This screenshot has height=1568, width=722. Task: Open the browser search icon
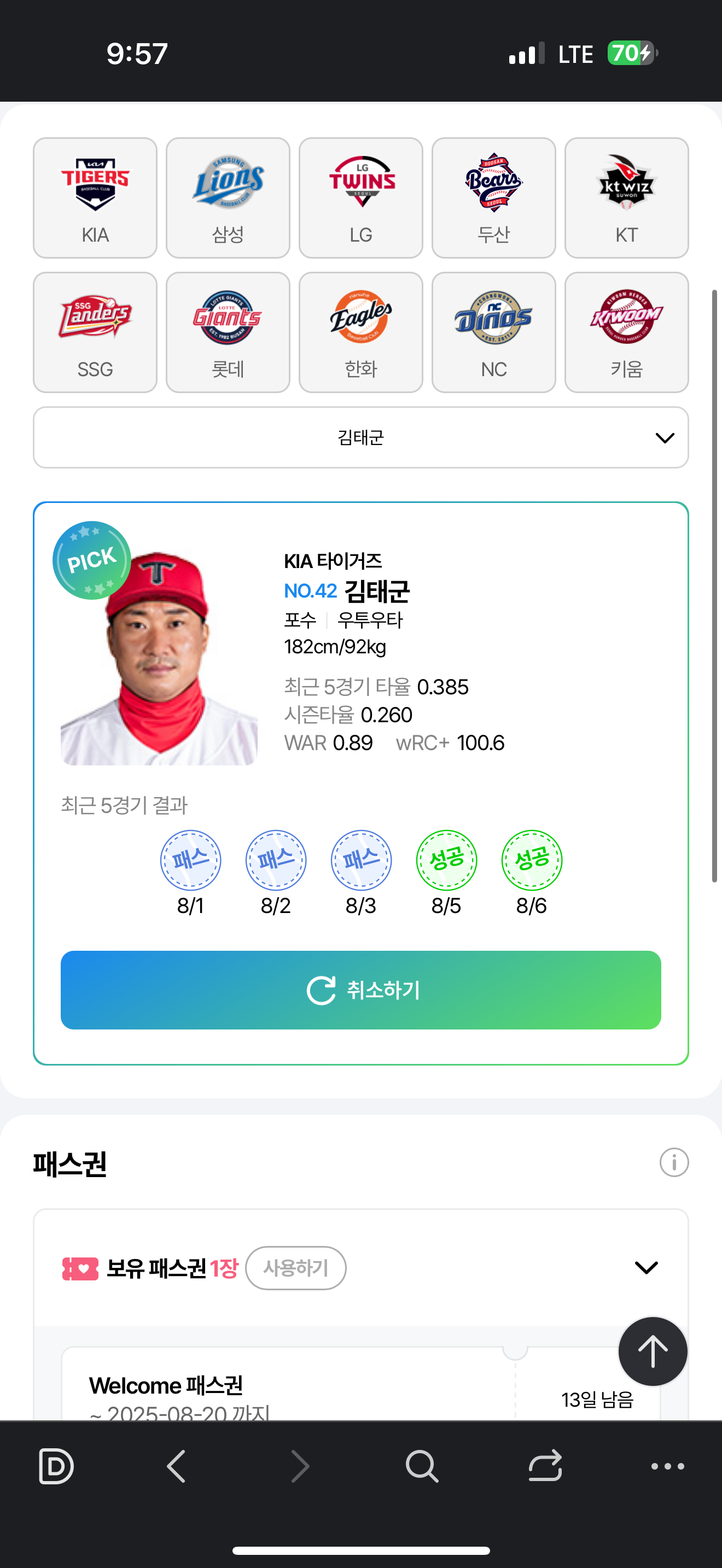(x=421, y=1466)
